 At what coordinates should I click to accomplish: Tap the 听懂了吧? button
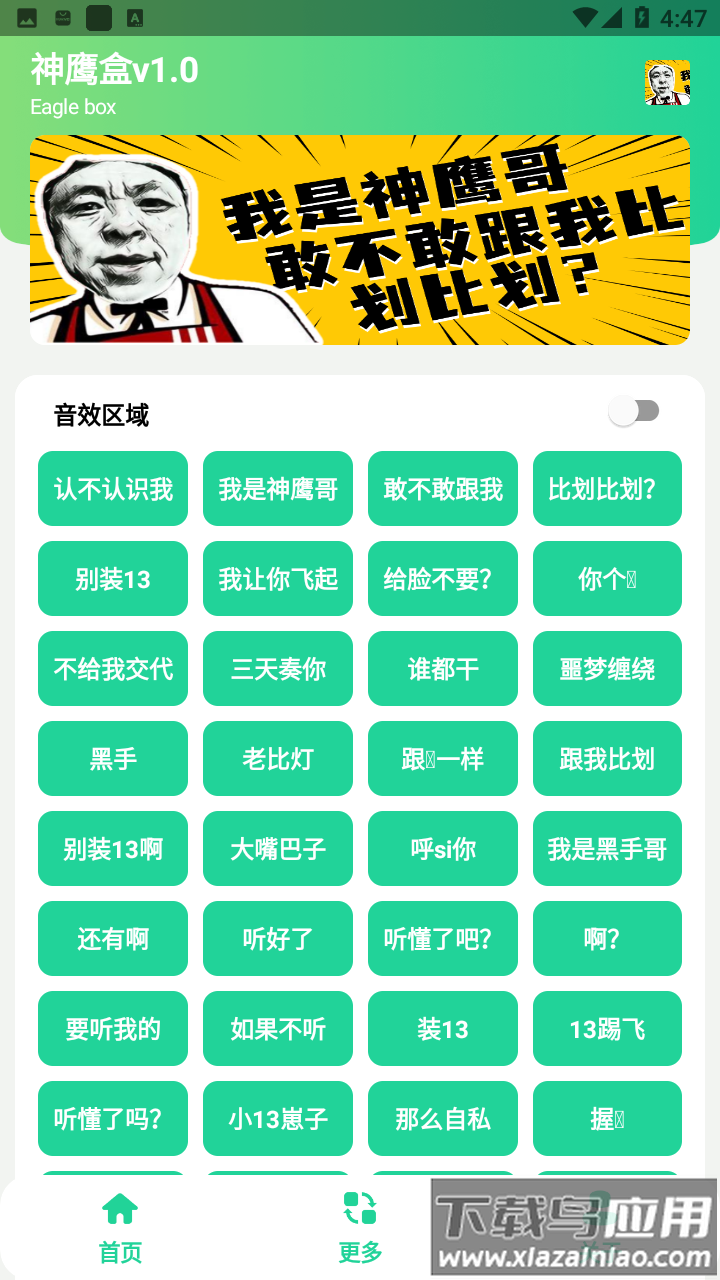(x=443, y=939)
